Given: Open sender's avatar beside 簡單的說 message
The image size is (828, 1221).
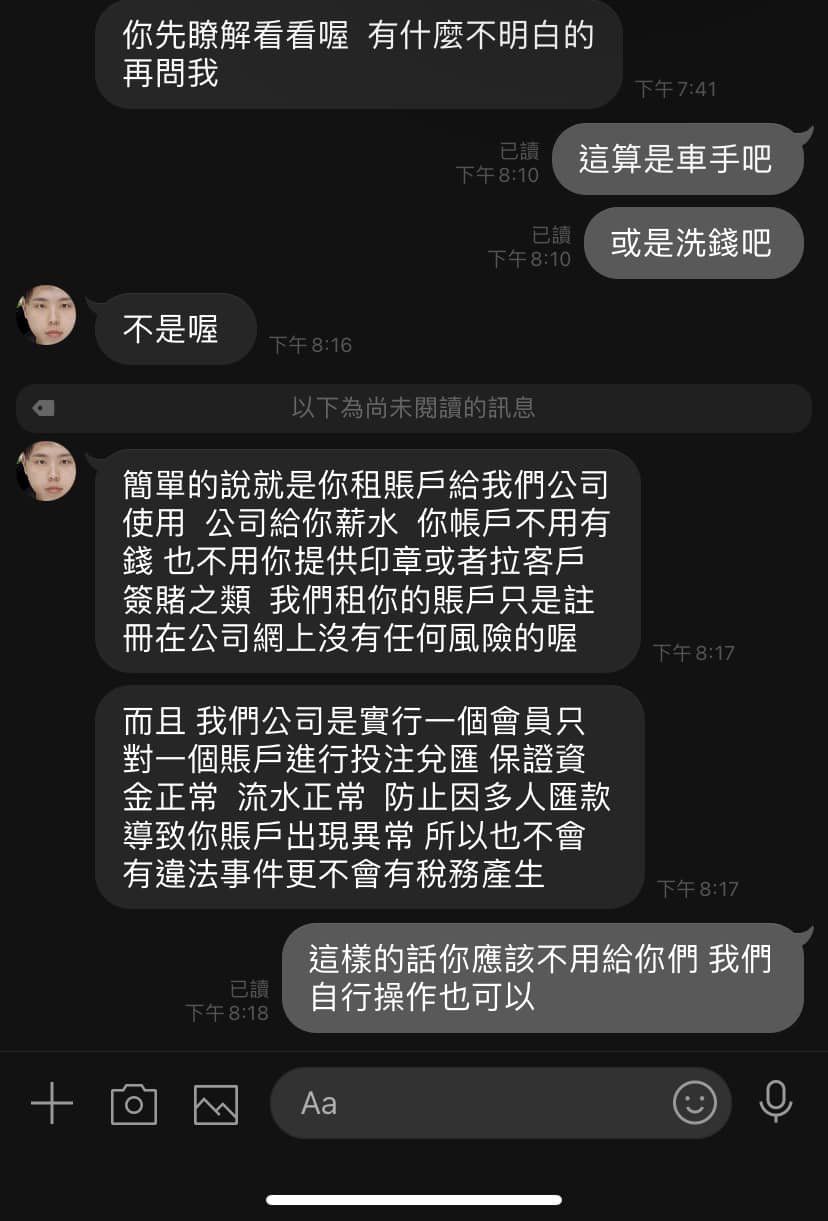Looking at the screenshot, I should click(47, 471).
